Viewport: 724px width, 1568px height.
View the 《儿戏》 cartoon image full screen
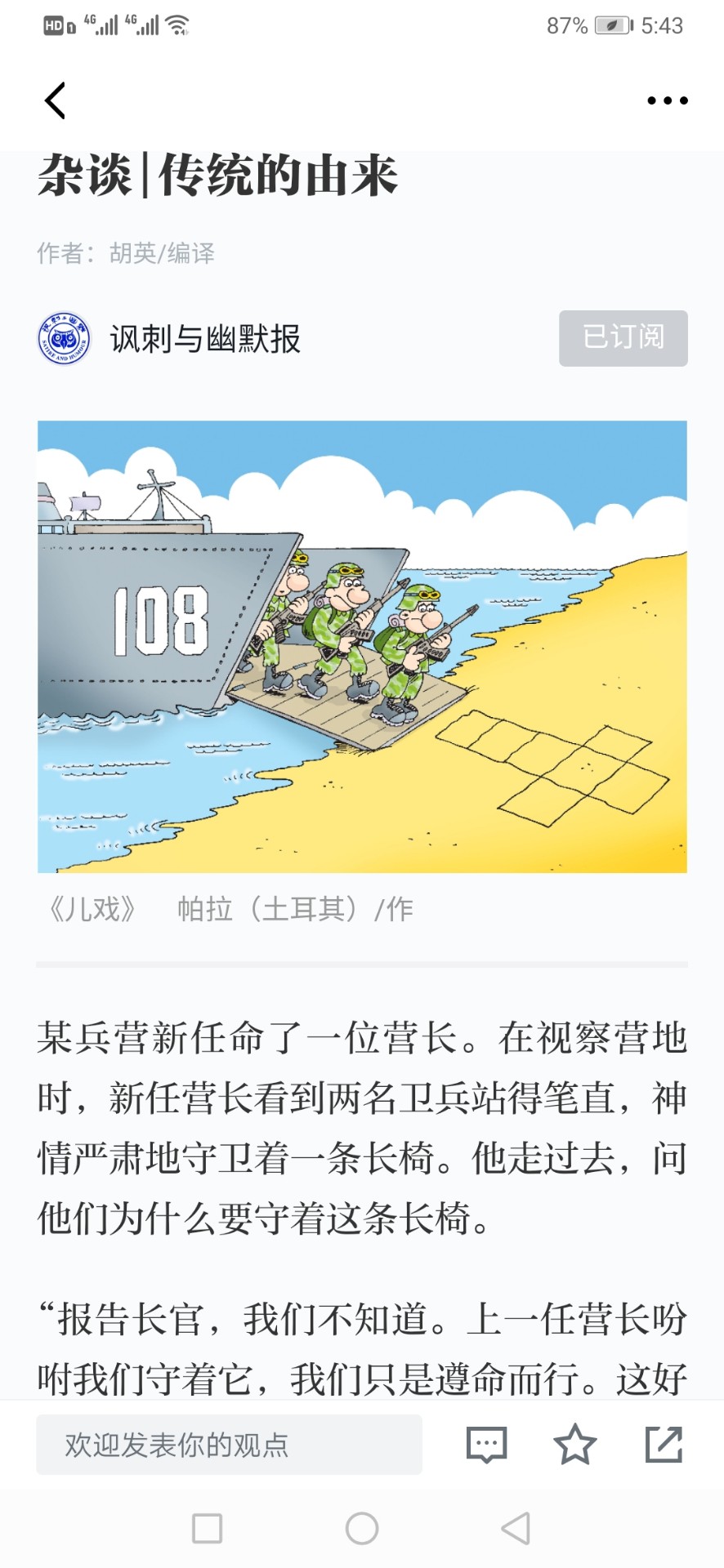[x=362, y=647]
